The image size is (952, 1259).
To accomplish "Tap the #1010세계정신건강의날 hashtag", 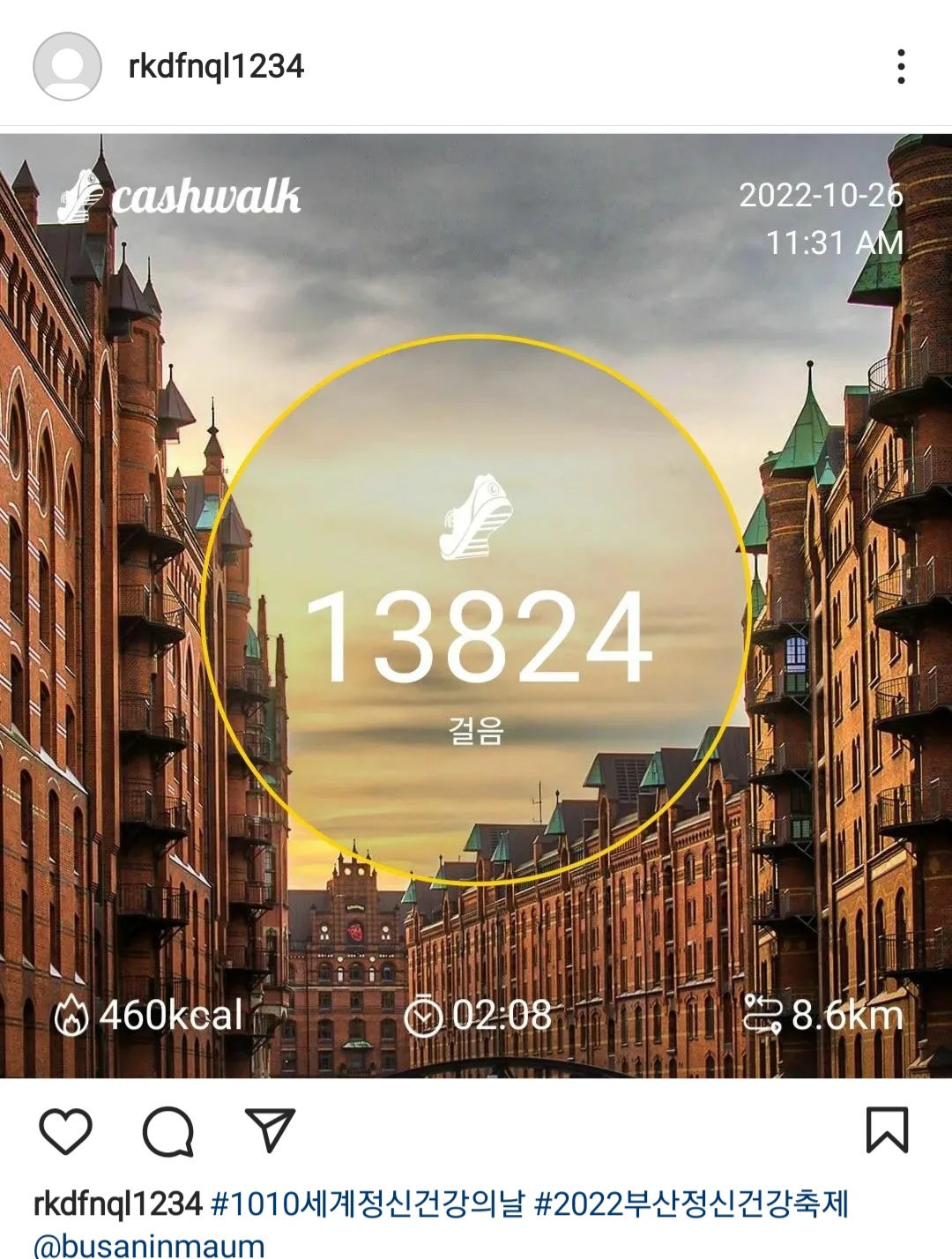I will pos(368,1203).
